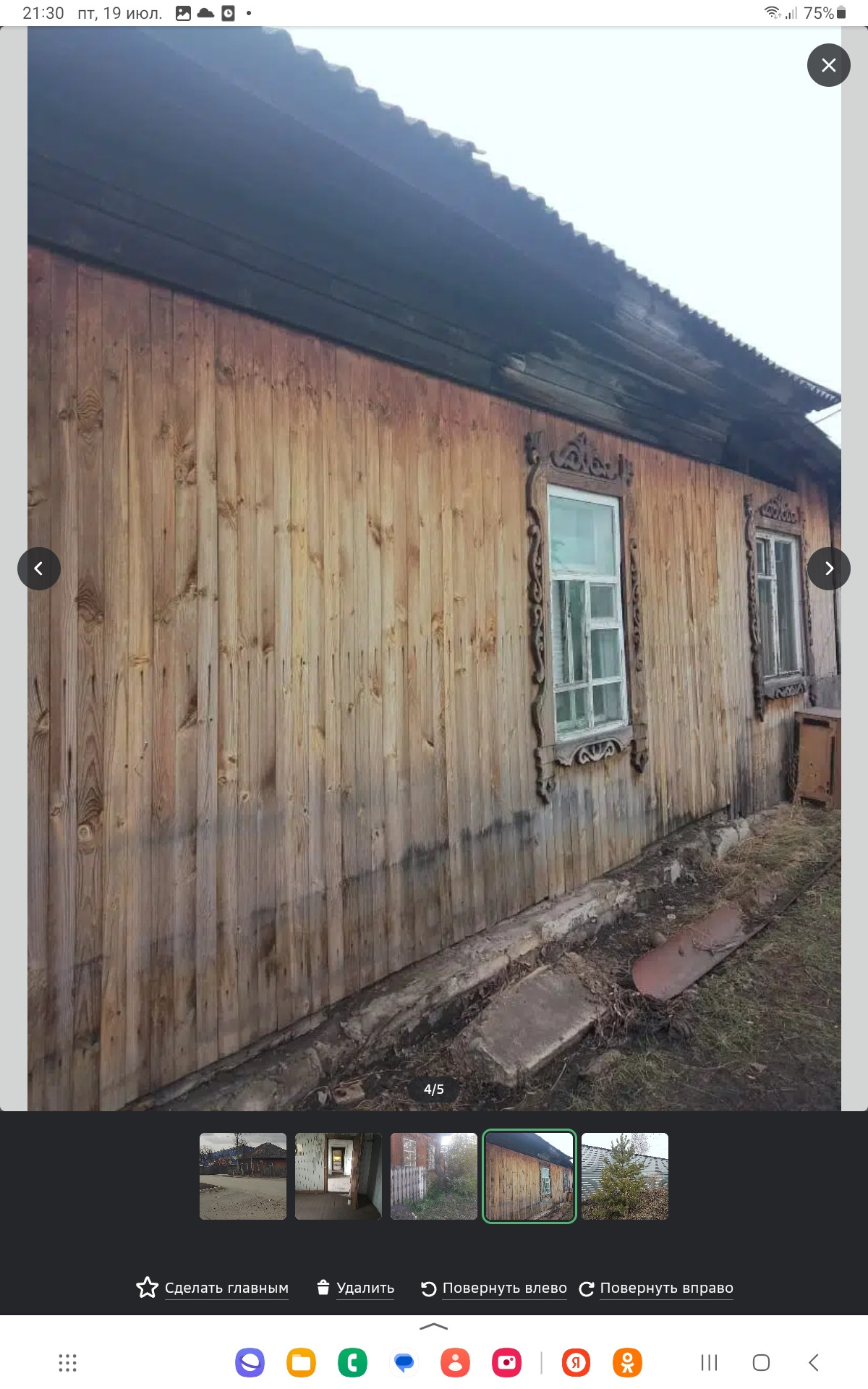This screenshot has width=868, height=1389.
Task: Select 'Сделать главным' to set main photo
Action: pos(213,1288)
